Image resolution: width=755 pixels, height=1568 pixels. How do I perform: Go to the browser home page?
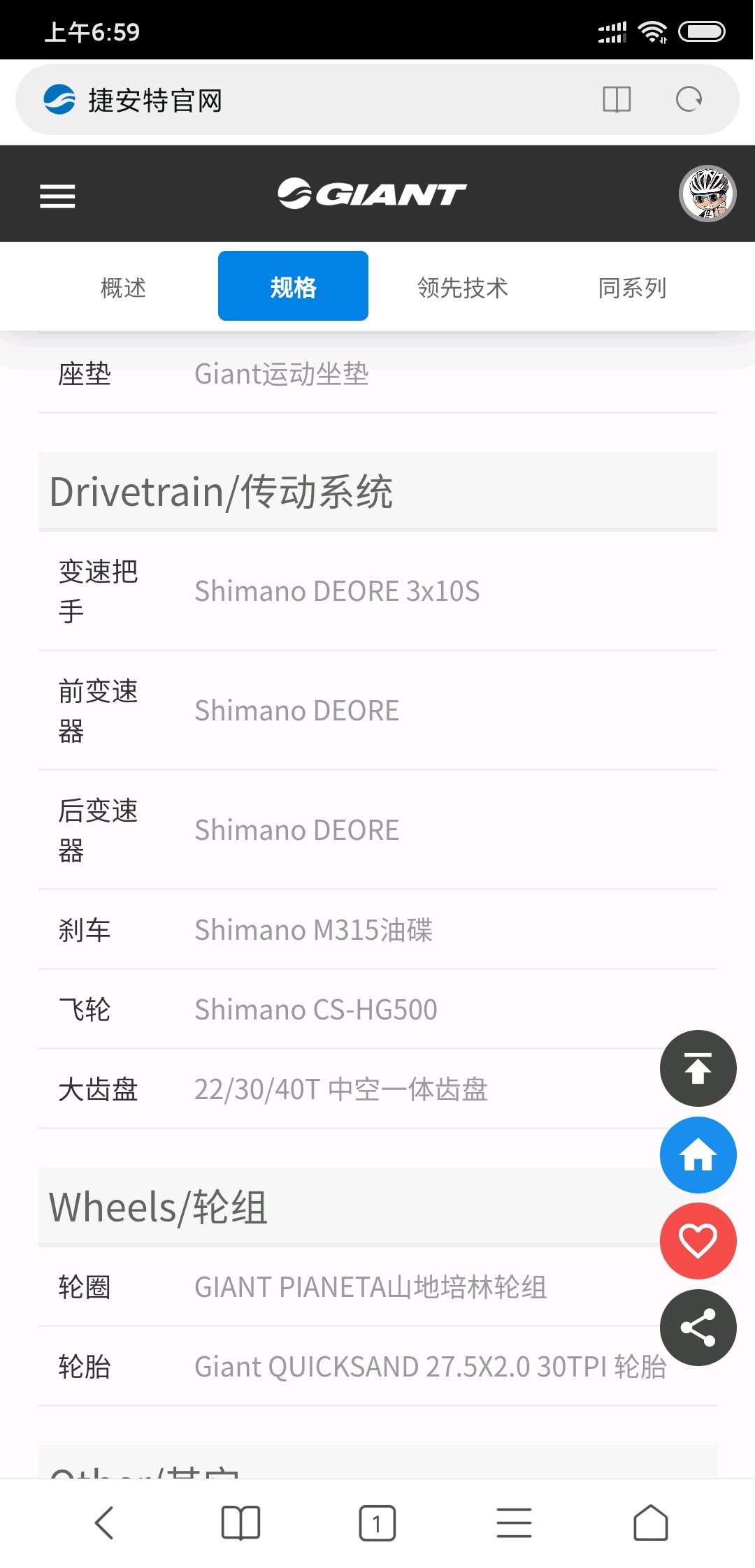(650, 1523)
